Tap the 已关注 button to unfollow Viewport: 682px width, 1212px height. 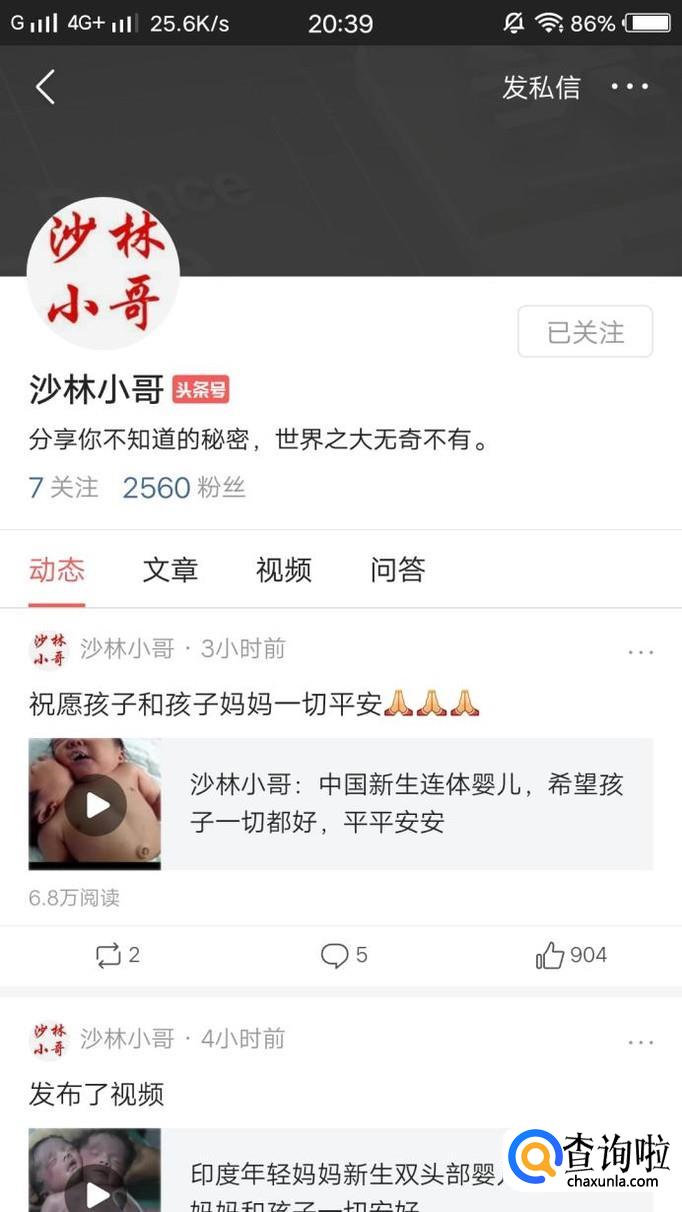585,332
